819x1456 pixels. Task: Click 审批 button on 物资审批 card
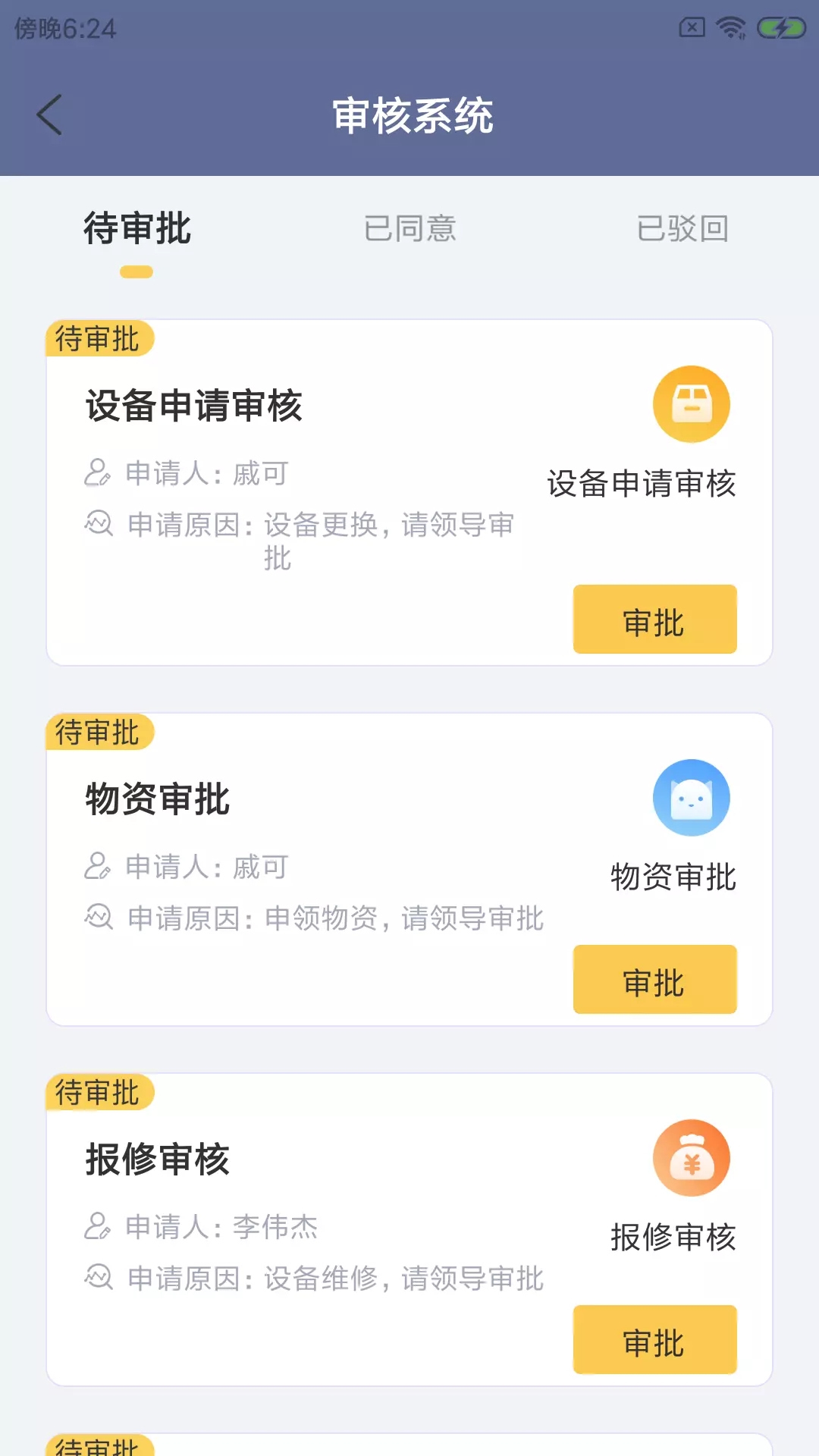click(655, 980)
